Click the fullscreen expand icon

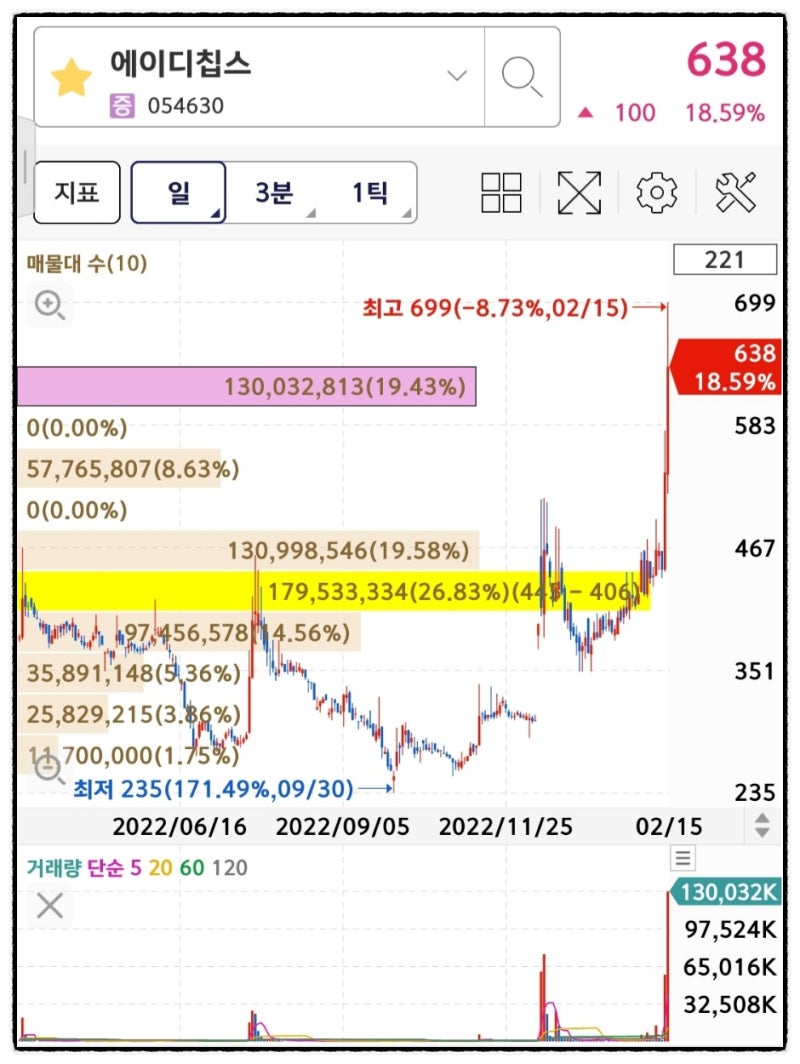[x=579, y=191]
